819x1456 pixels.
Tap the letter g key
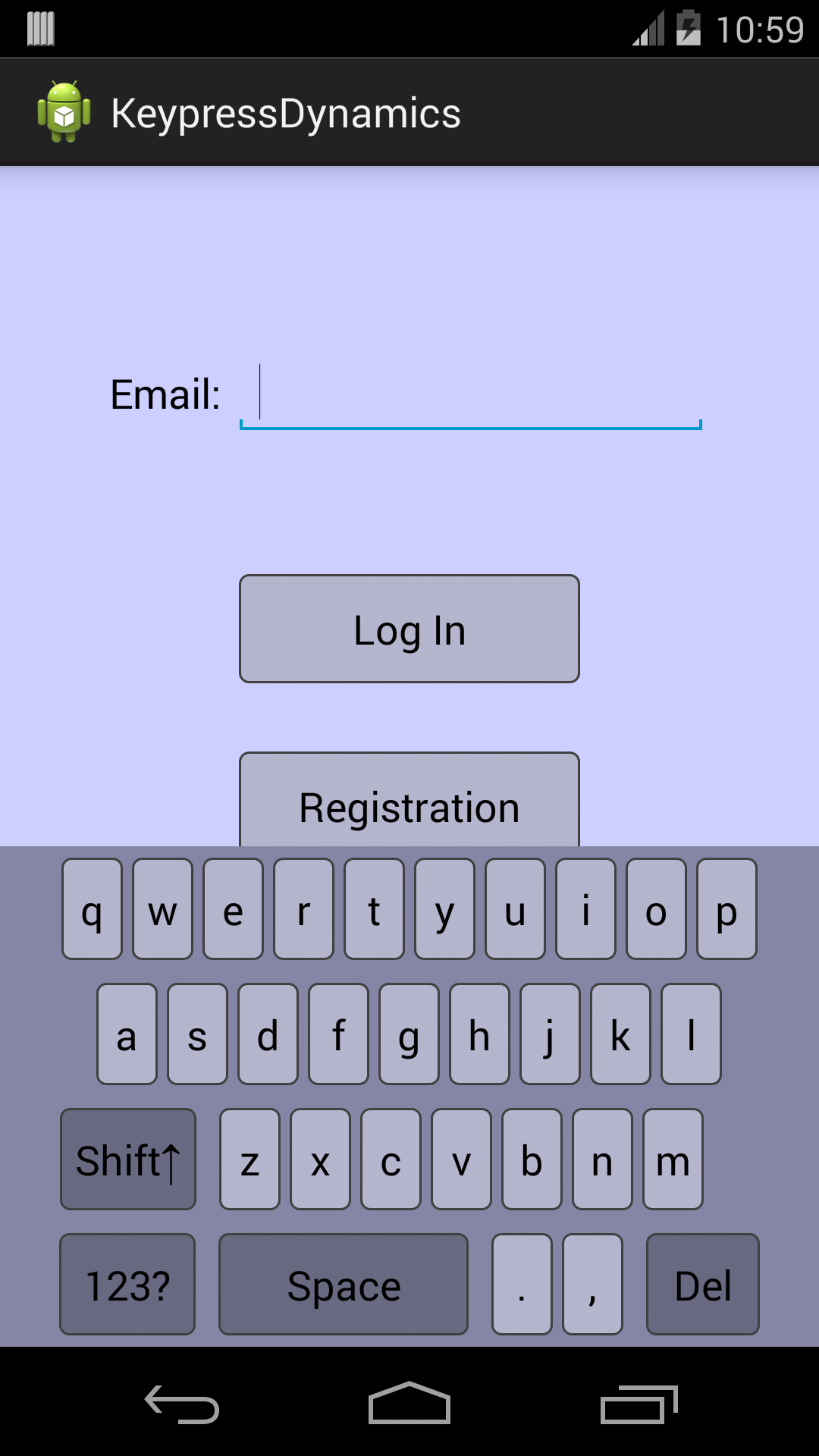point(409,1034)
